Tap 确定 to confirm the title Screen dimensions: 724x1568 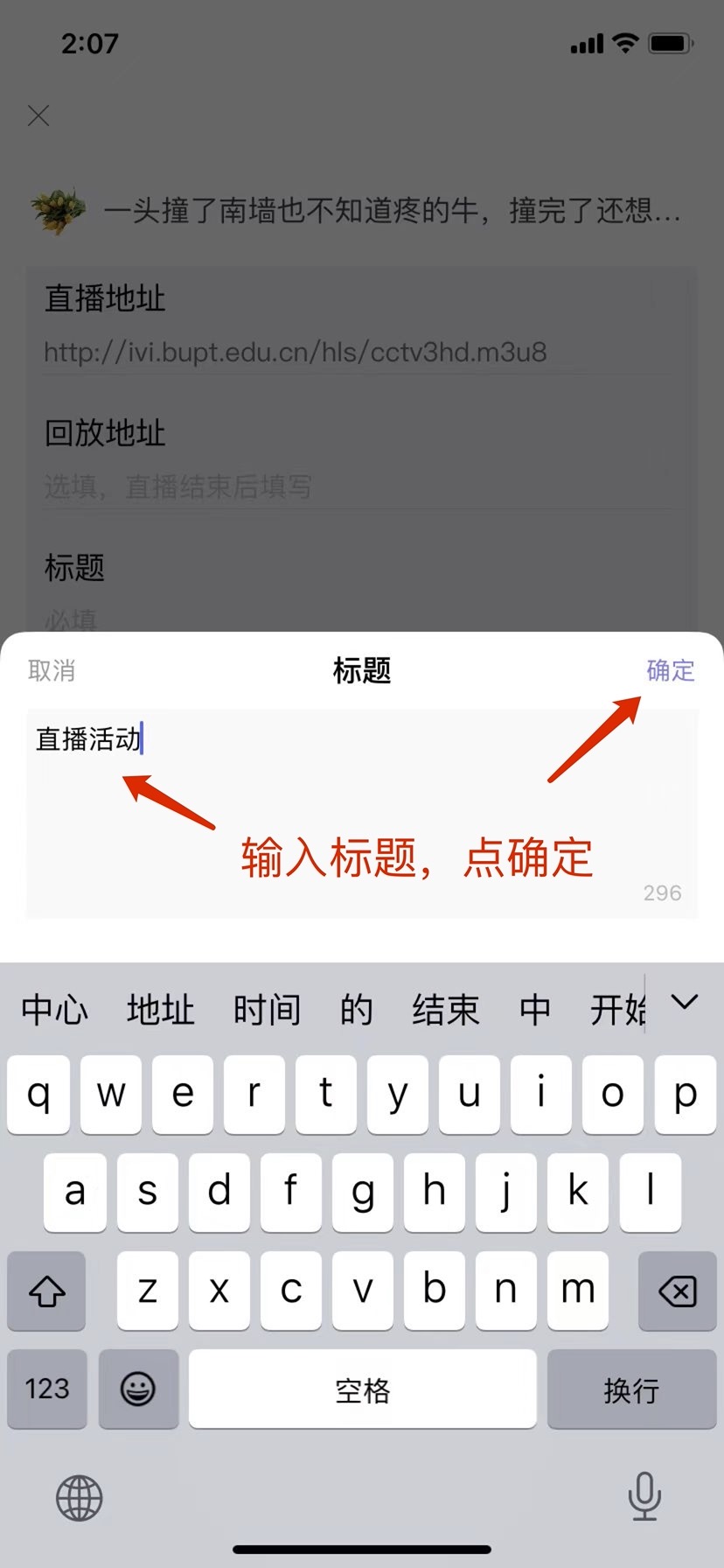[670, 670]
